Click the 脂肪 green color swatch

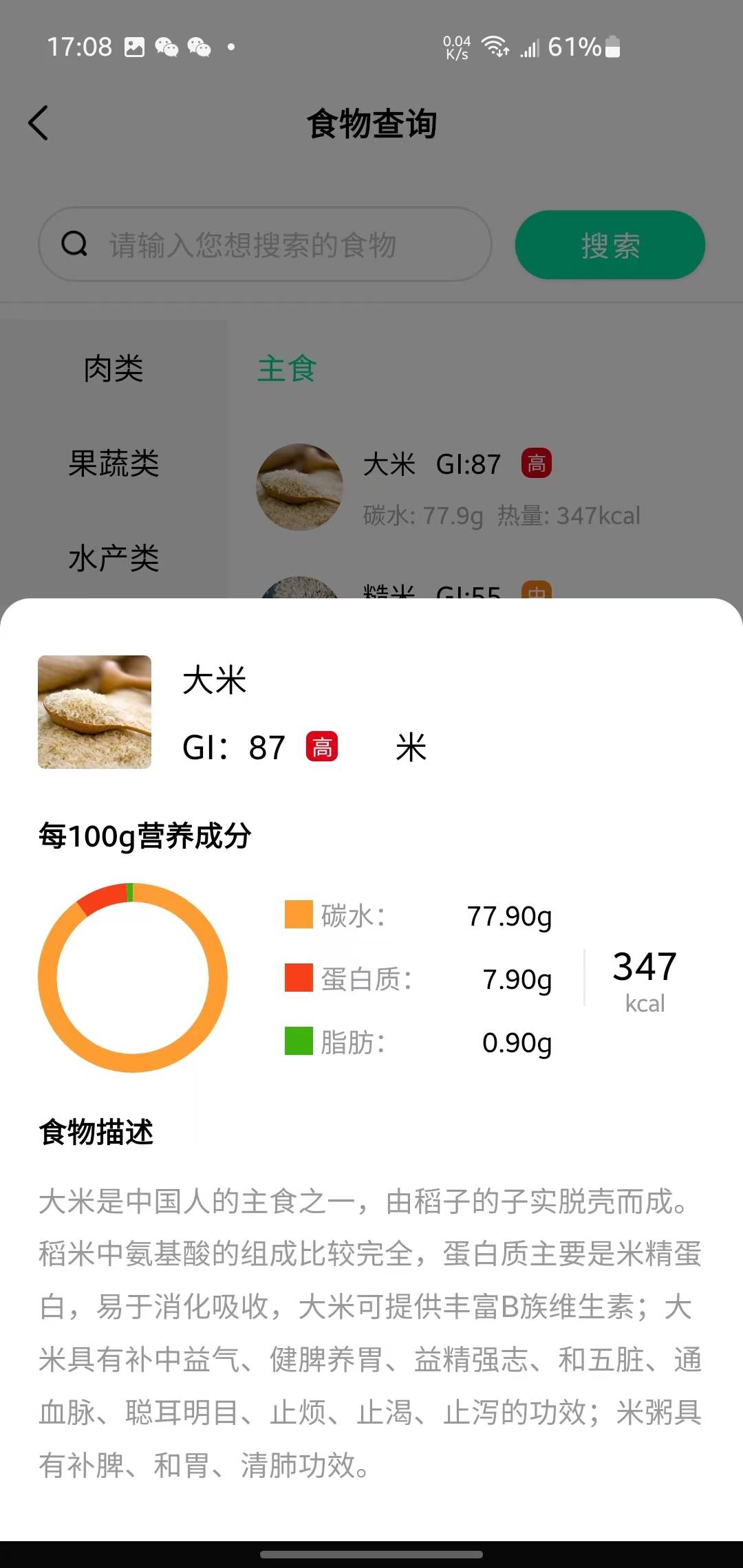click(x=297, y=1042)
